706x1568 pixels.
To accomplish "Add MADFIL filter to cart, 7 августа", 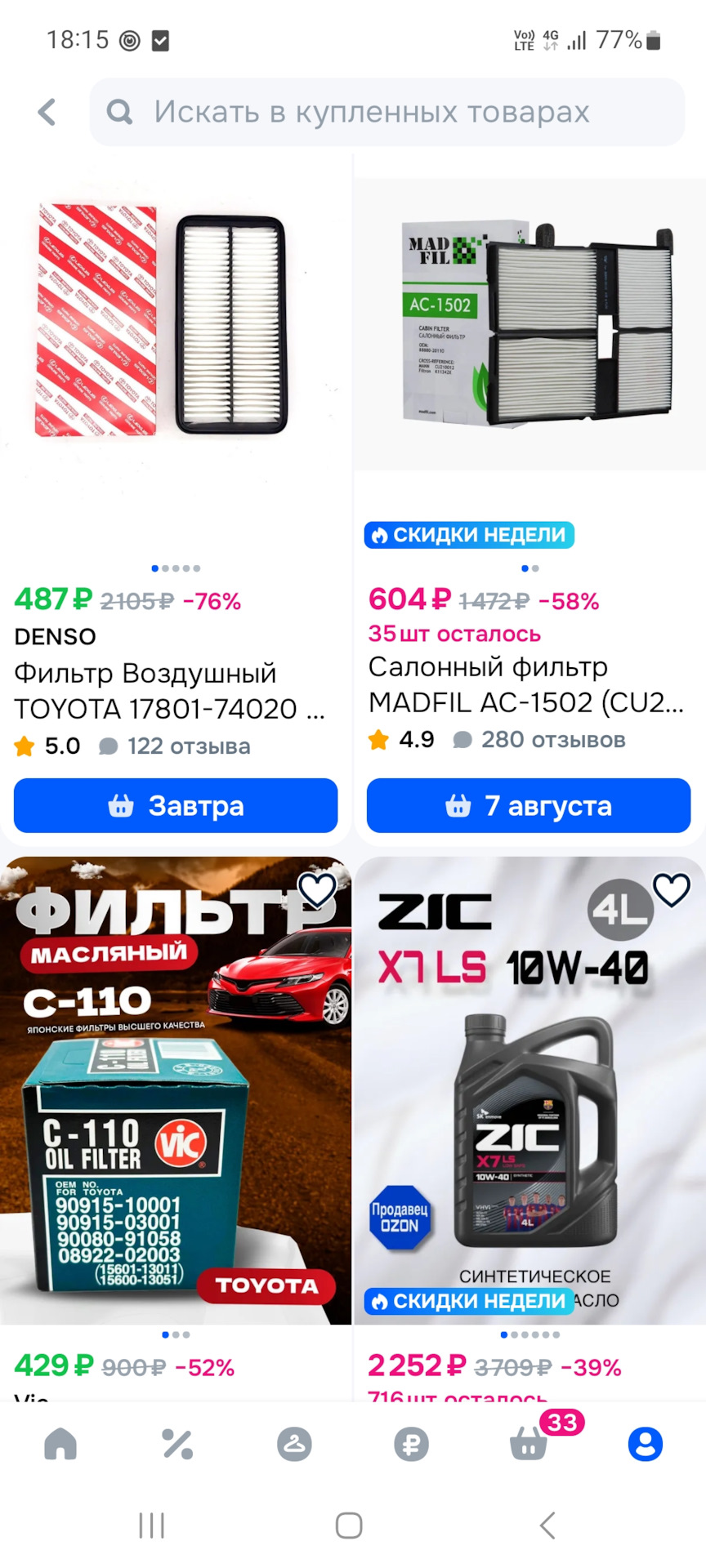I will point(529,806).
